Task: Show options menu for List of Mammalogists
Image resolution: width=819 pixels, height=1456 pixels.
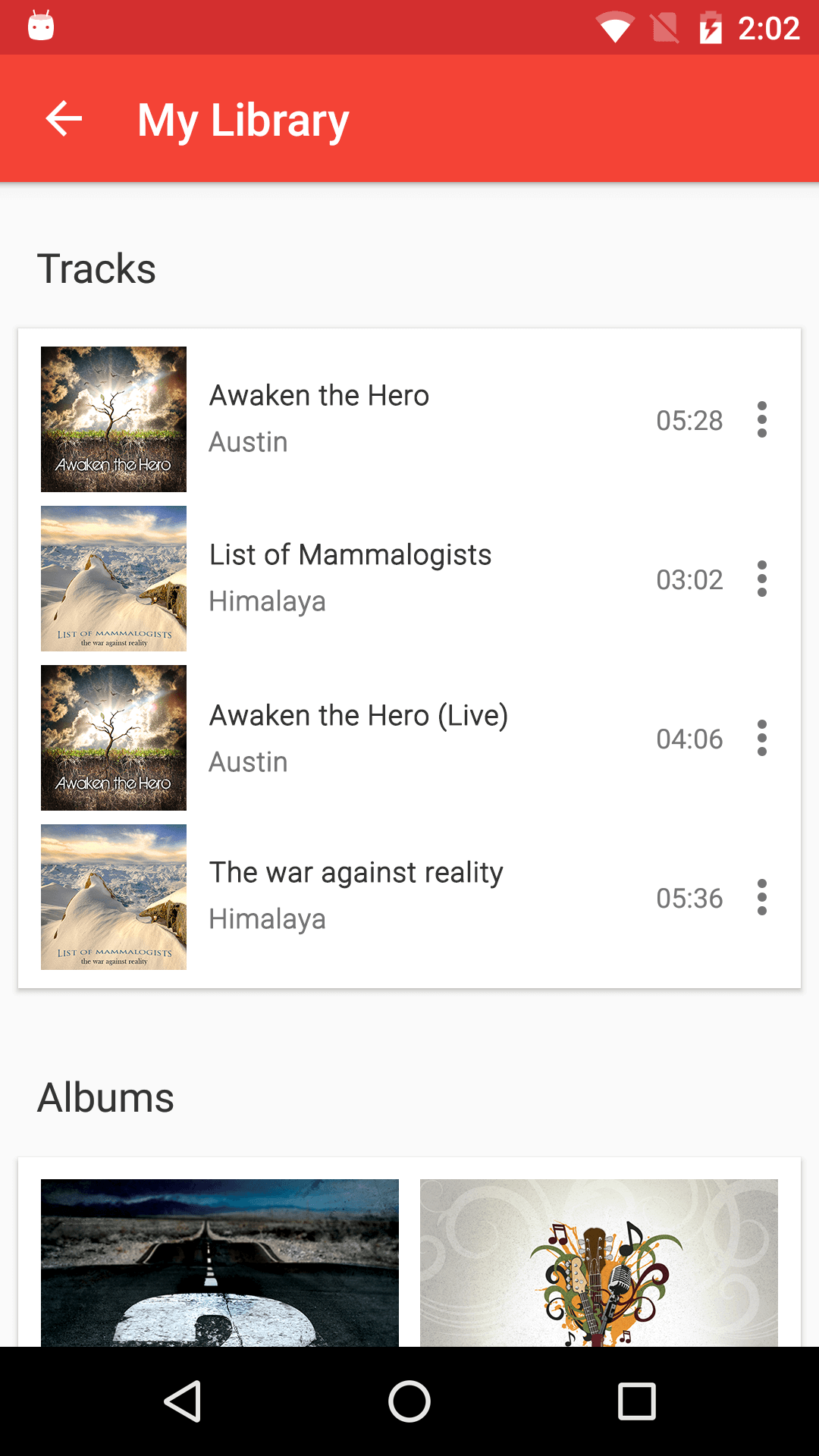Action: click(762, 579)
